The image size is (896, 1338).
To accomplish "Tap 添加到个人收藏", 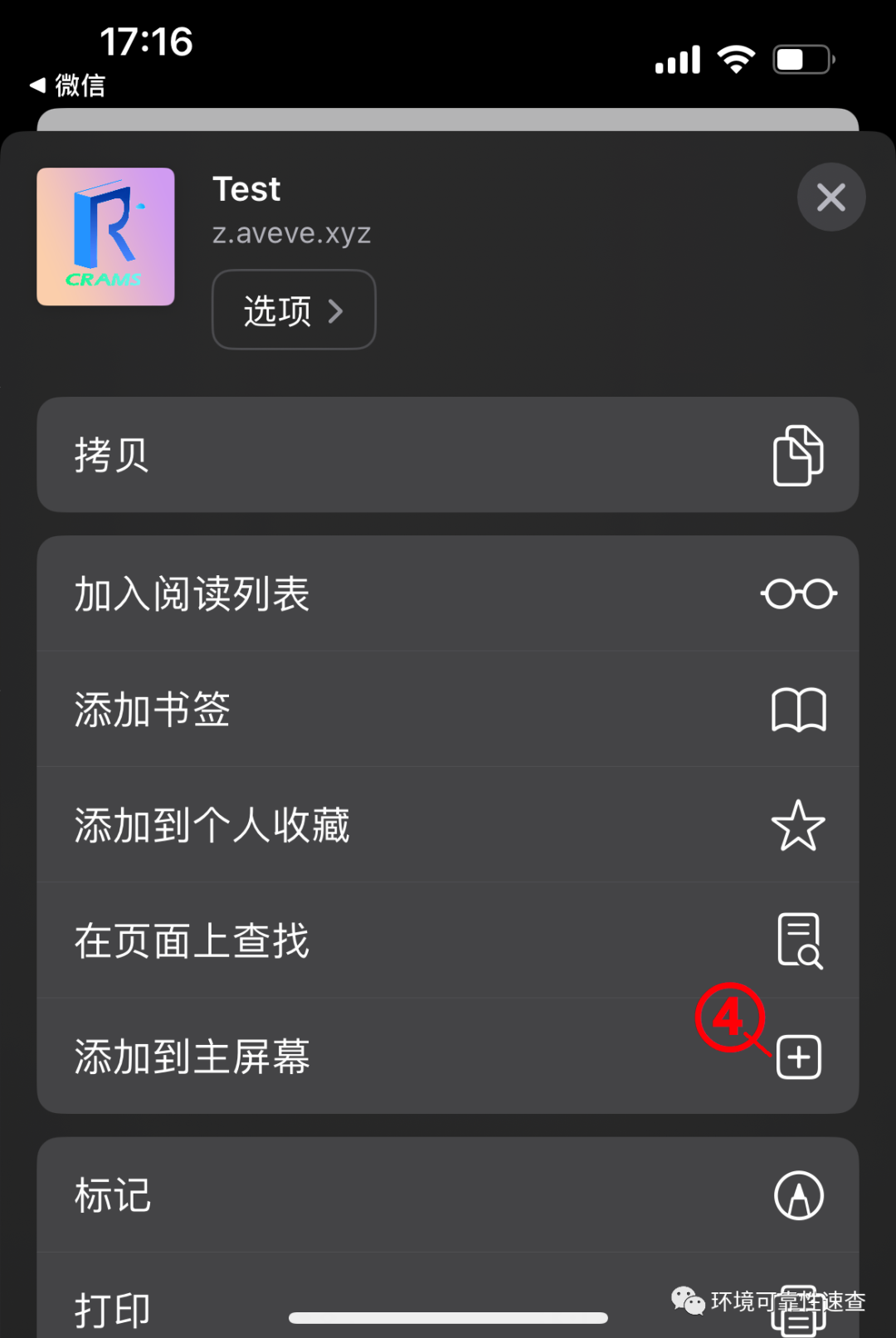I will (x=447, y=825).
